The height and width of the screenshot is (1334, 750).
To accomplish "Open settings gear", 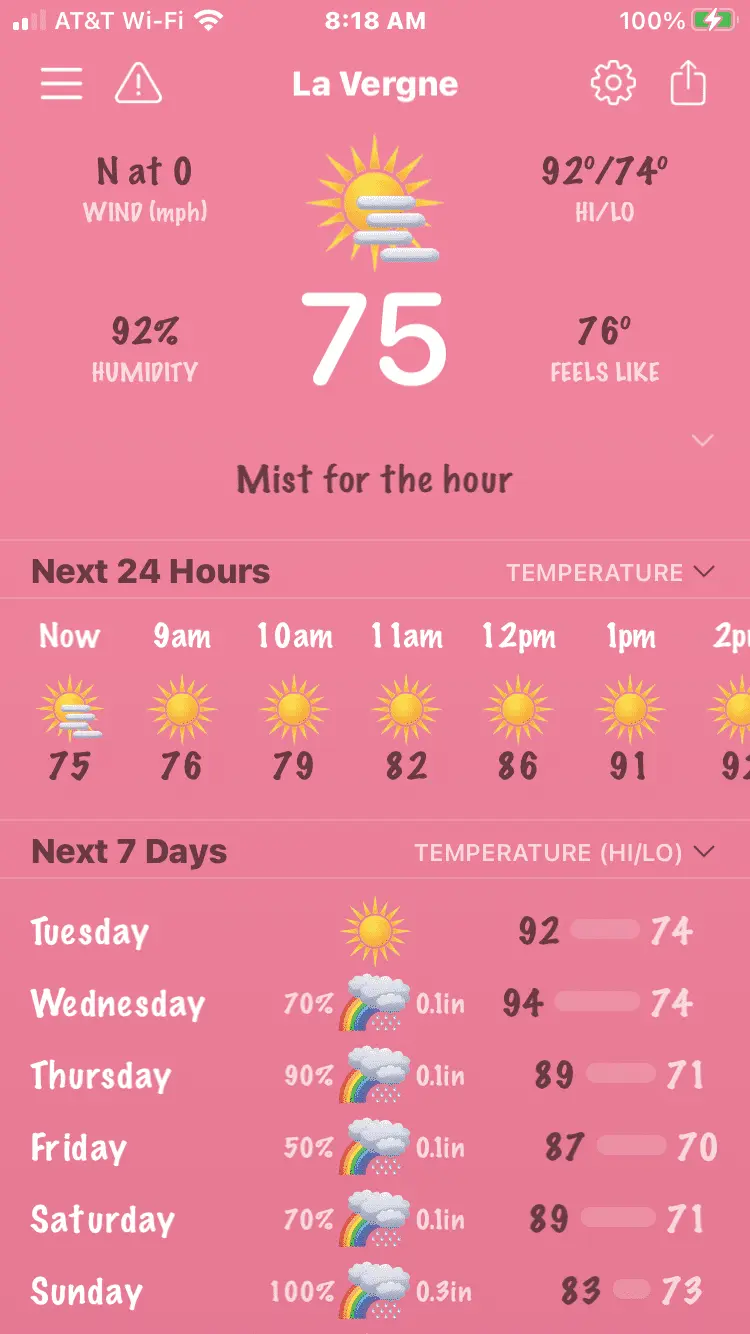I will coord(613,84).
